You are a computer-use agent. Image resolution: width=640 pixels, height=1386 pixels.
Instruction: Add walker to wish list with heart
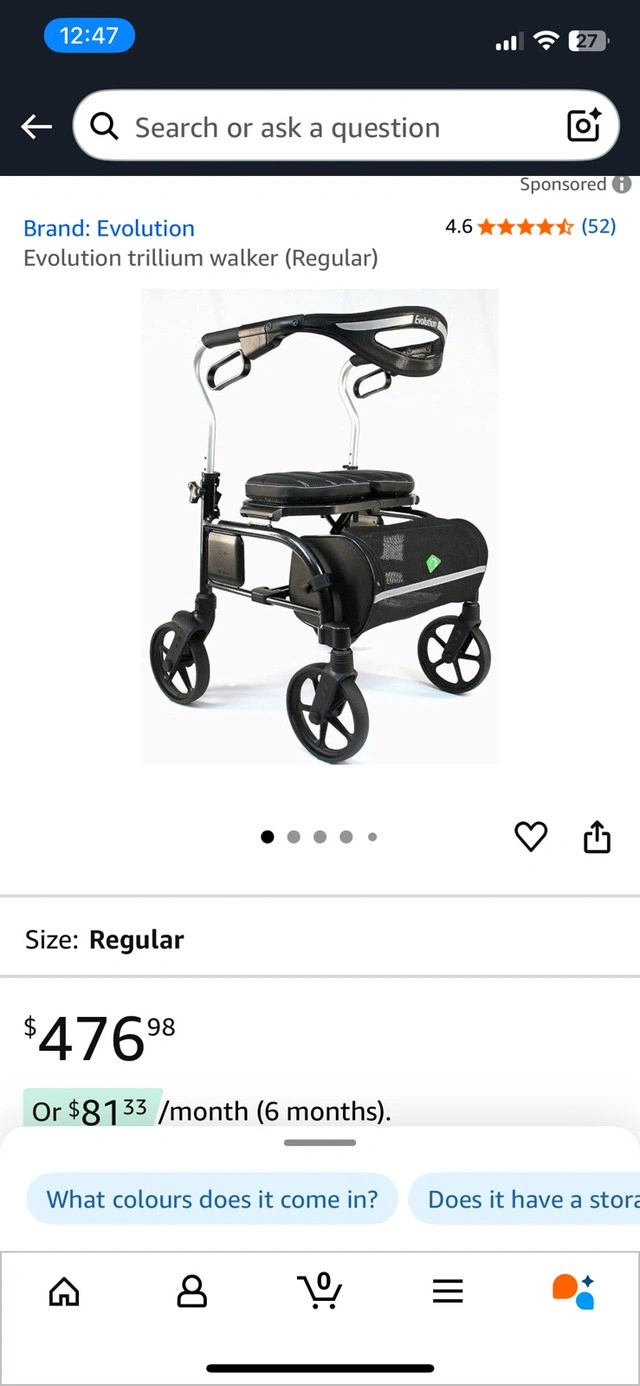click(531, 837)
